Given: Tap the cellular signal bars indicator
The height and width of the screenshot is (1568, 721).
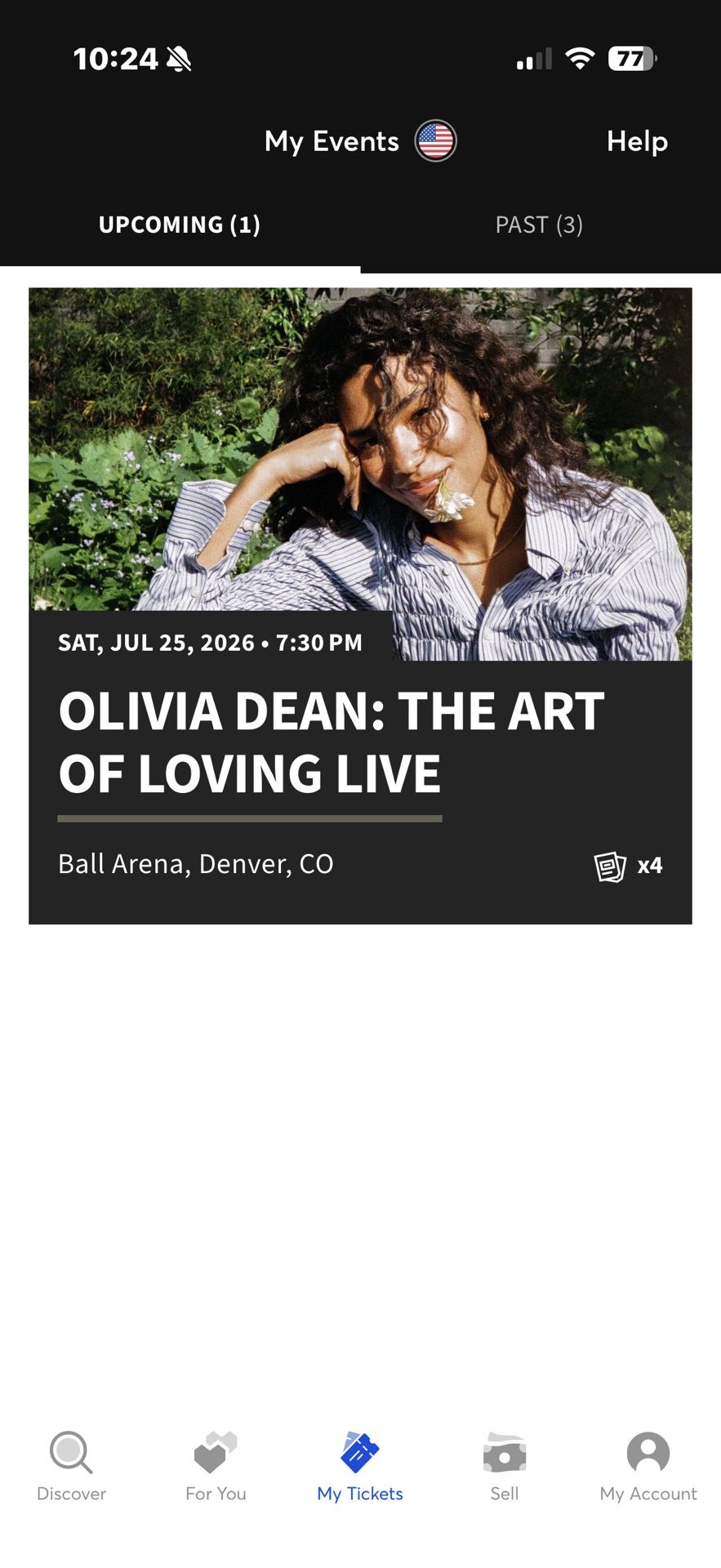Looking at the screenshot, I should [x=532, y=58].
